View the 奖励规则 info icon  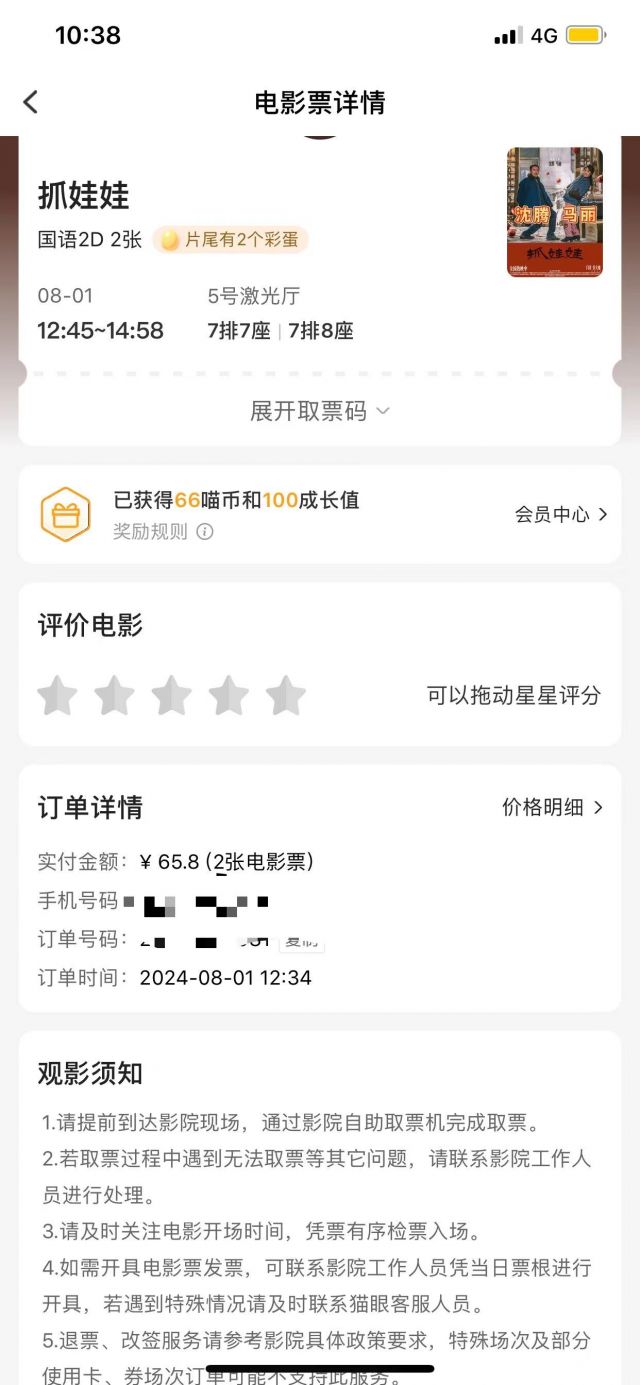pos(205,532)
